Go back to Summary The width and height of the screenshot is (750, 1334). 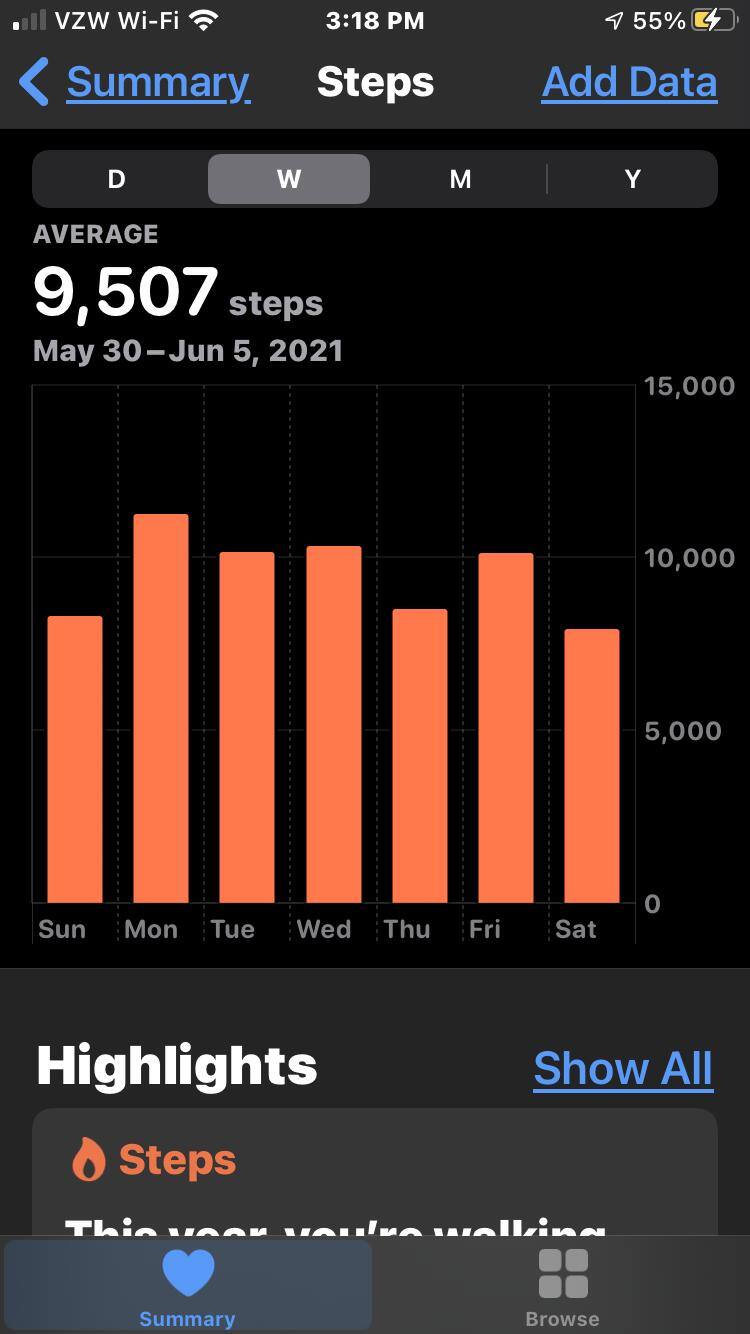click(x=135, y=82)
